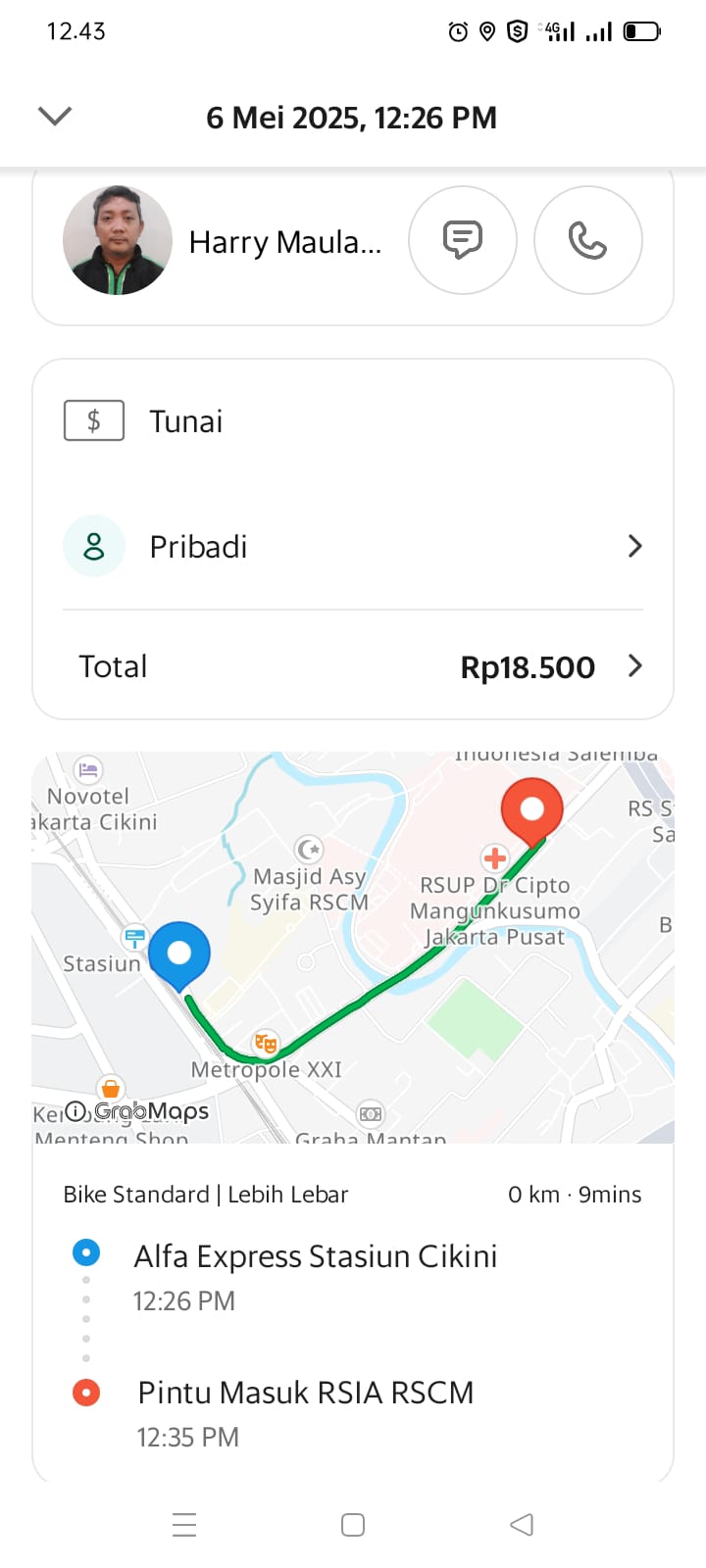Message driver Harry Maula
706x1568 pixels.
click(463, 240)
